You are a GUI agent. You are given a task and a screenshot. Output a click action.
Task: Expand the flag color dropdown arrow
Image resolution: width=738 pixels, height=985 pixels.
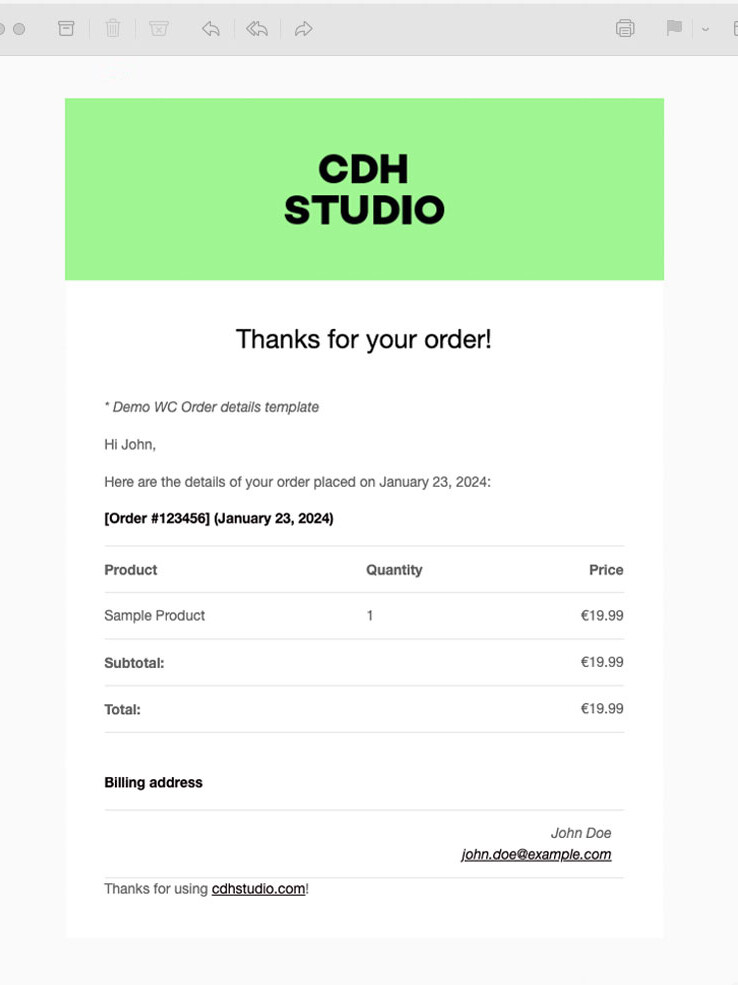(x=705, y=29)
